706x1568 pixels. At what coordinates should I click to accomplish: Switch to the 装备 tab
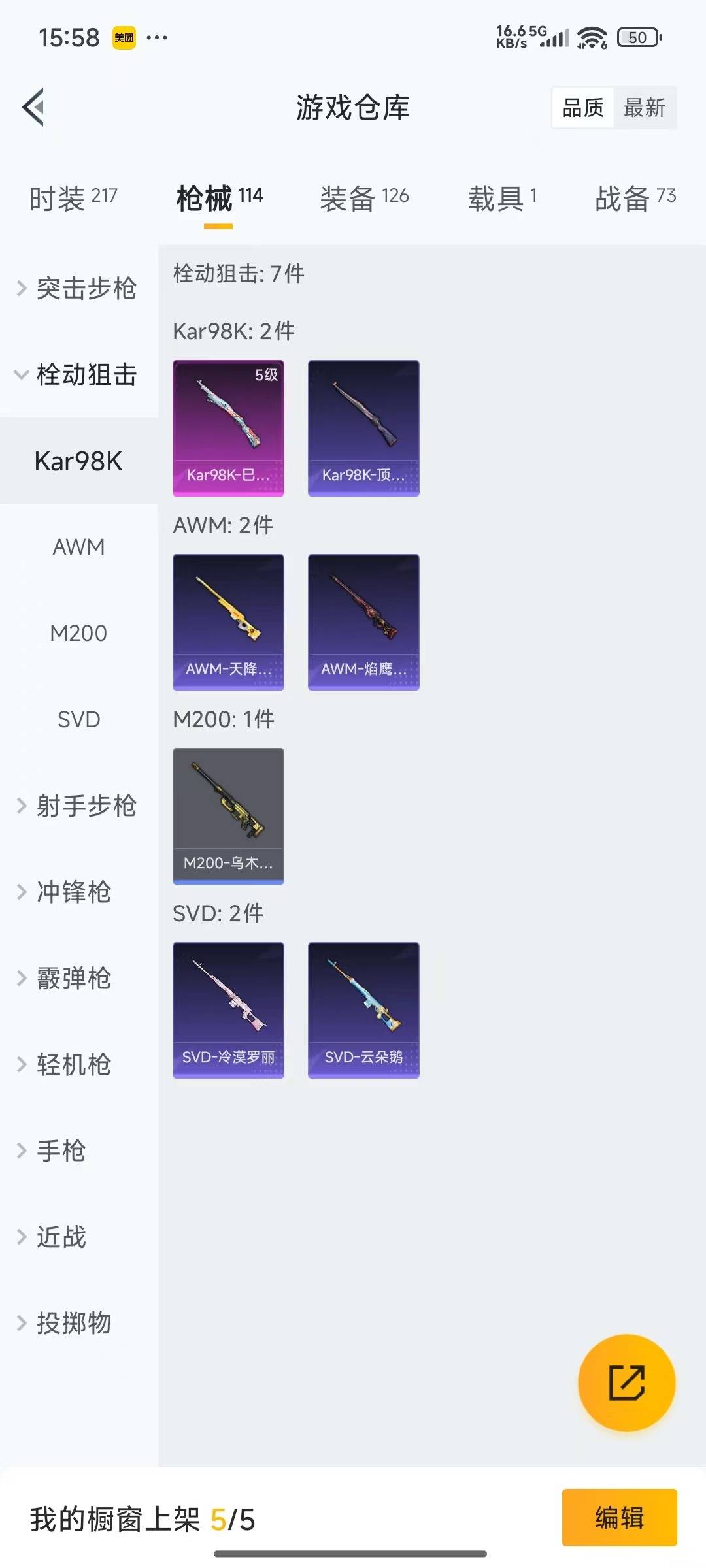click(364, 198)
